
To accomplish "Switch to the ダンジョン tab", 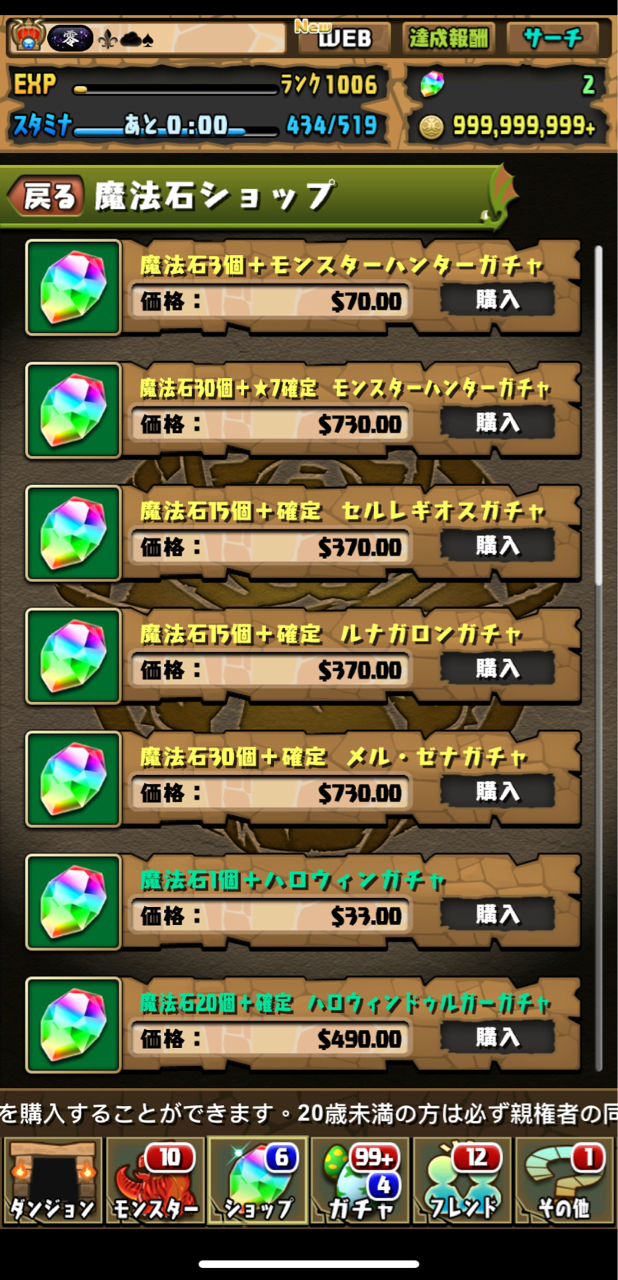I will 52,1181.
